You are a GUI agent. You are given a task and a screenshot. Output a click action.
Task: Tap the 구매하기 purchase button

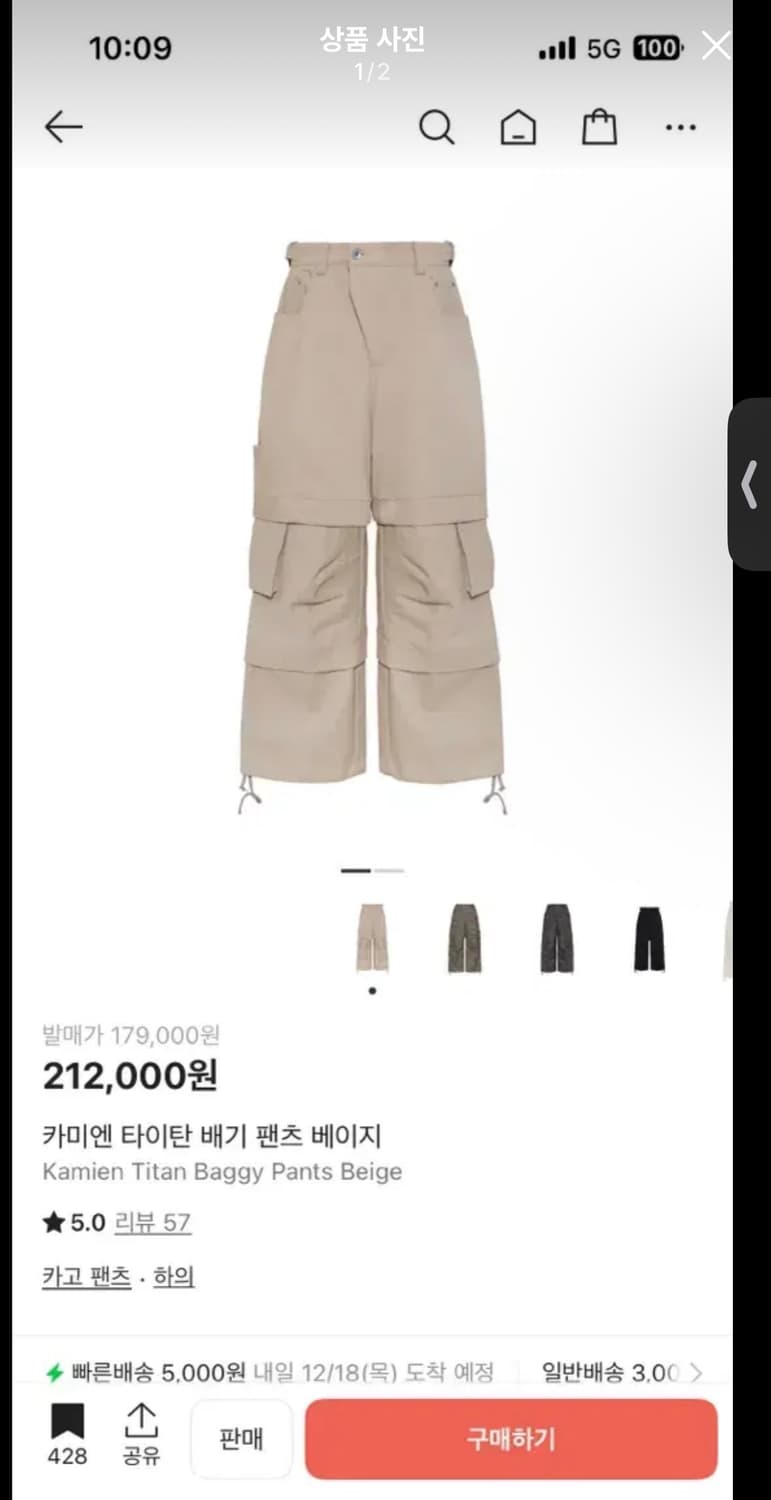pyautogui.click(x=511, y=1438)
